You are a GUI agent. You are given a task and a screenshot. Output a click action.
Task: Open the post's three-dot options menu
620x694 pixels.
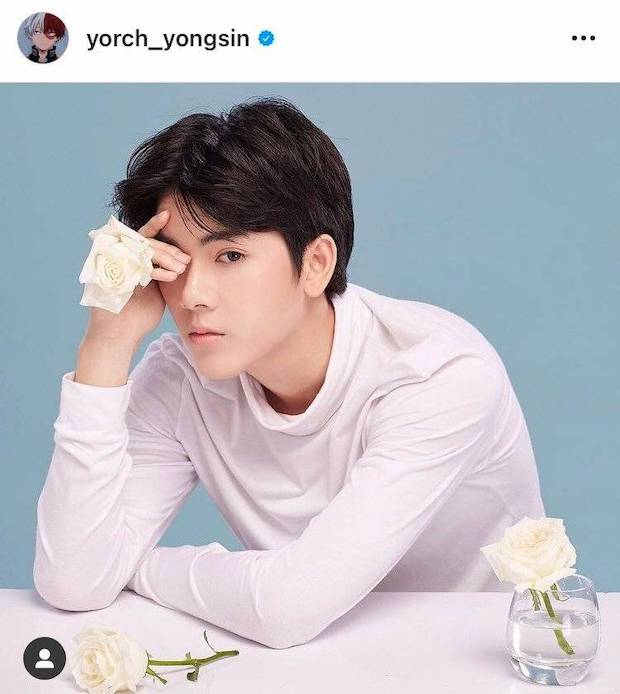tap(583, 39)
